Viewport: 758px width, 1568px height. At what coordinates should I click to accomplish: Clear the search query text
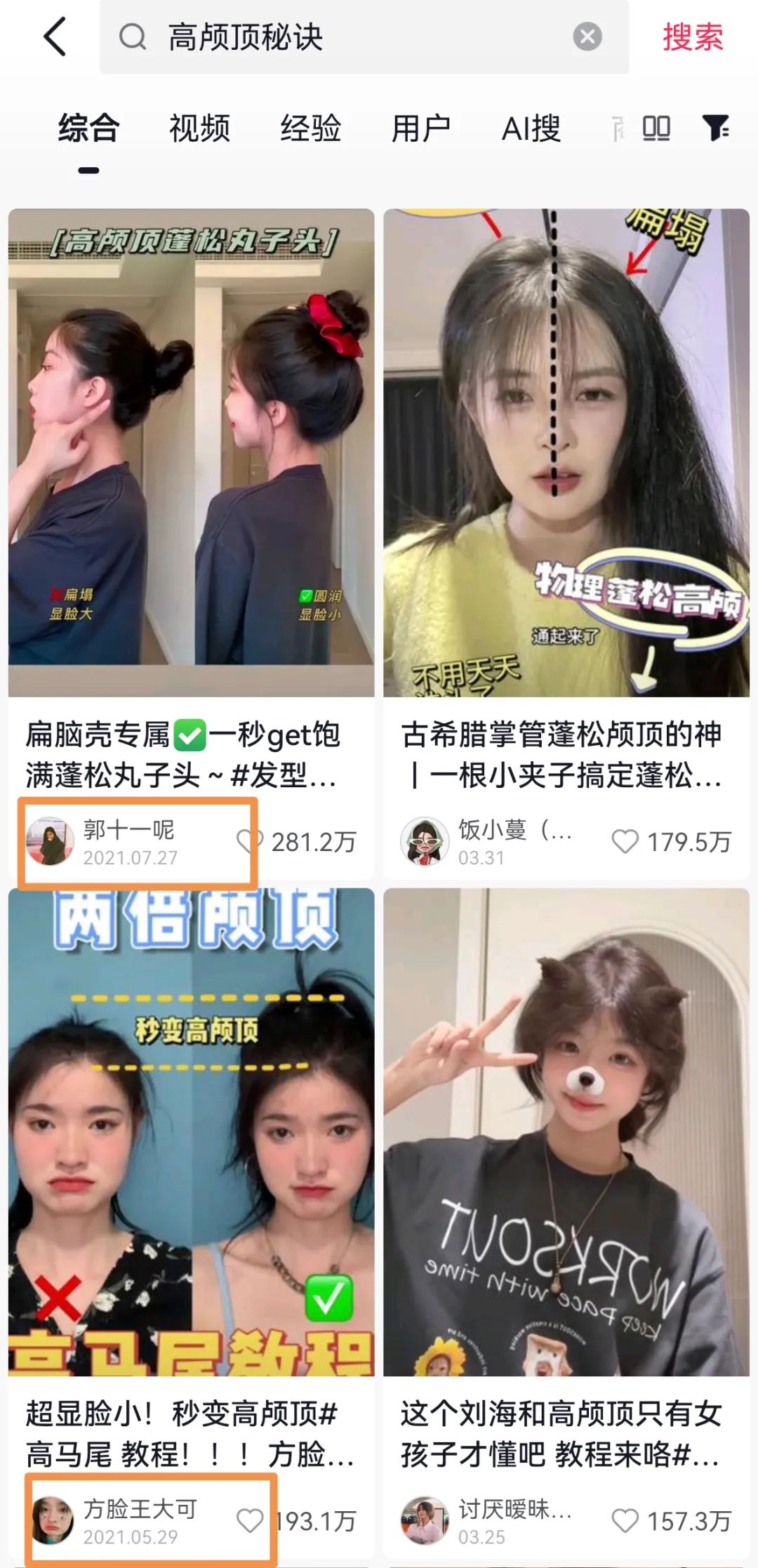pos(587,37)
